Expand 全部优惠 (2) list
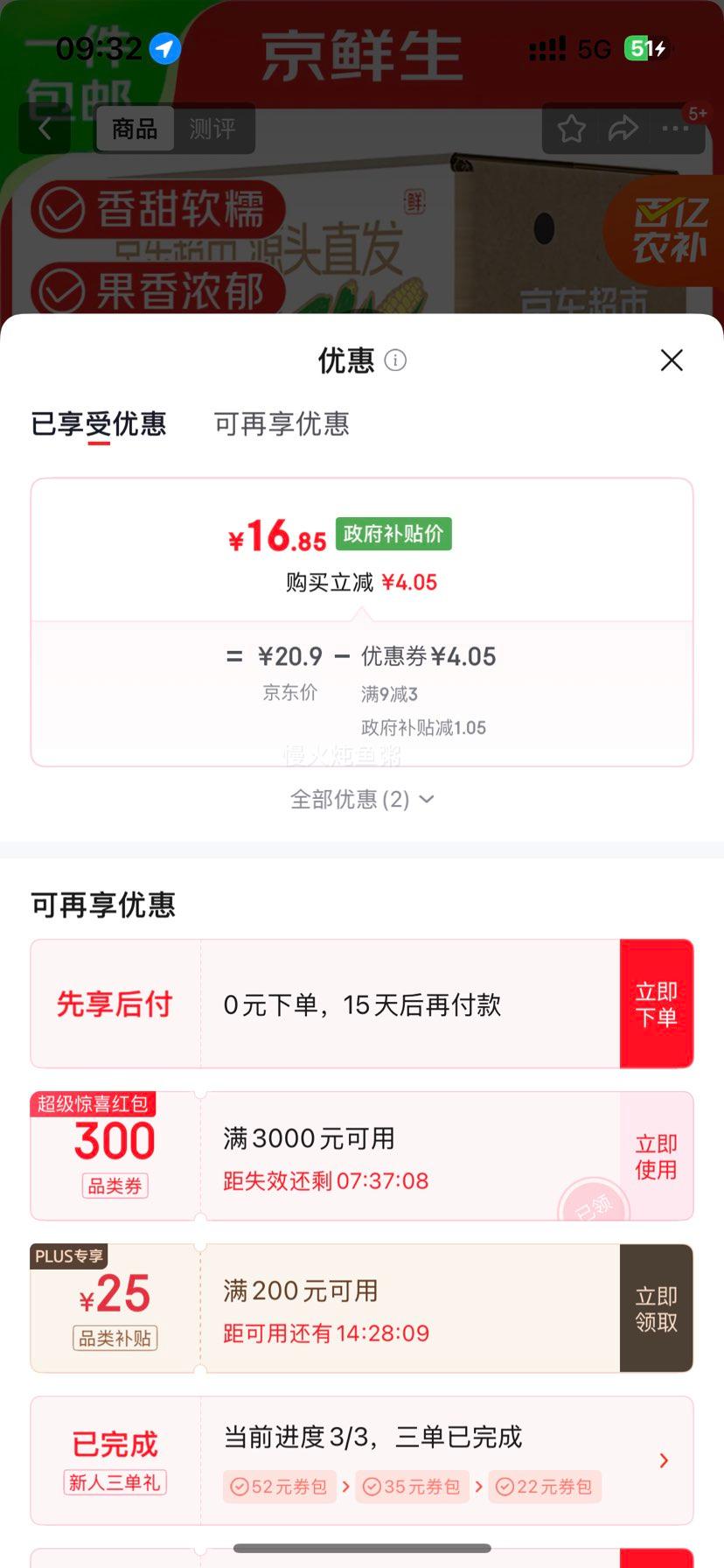 pyautogui.click(x=362, y=799)
